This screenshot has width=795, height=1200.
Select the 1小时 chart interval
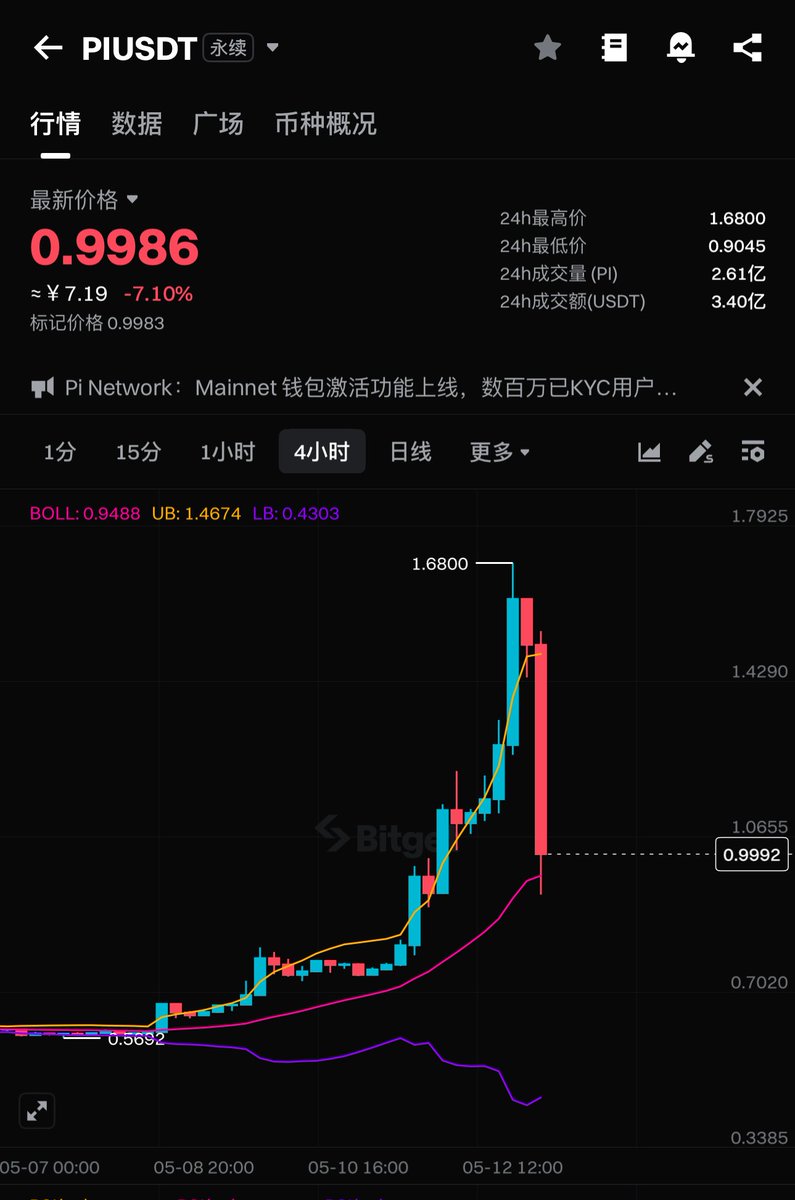tap(227, 452)
